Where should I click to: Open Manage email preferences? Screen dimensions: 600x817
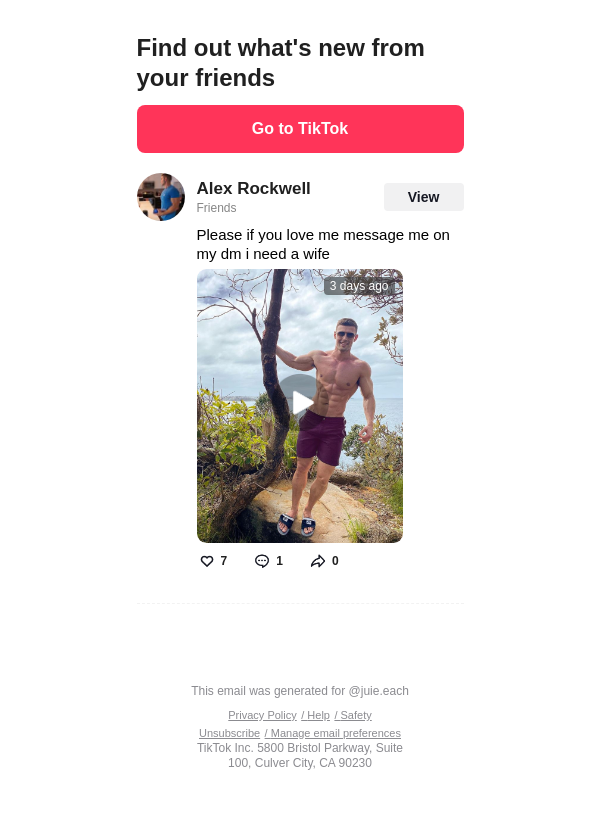pyautogui.click(x=334, y=733)
